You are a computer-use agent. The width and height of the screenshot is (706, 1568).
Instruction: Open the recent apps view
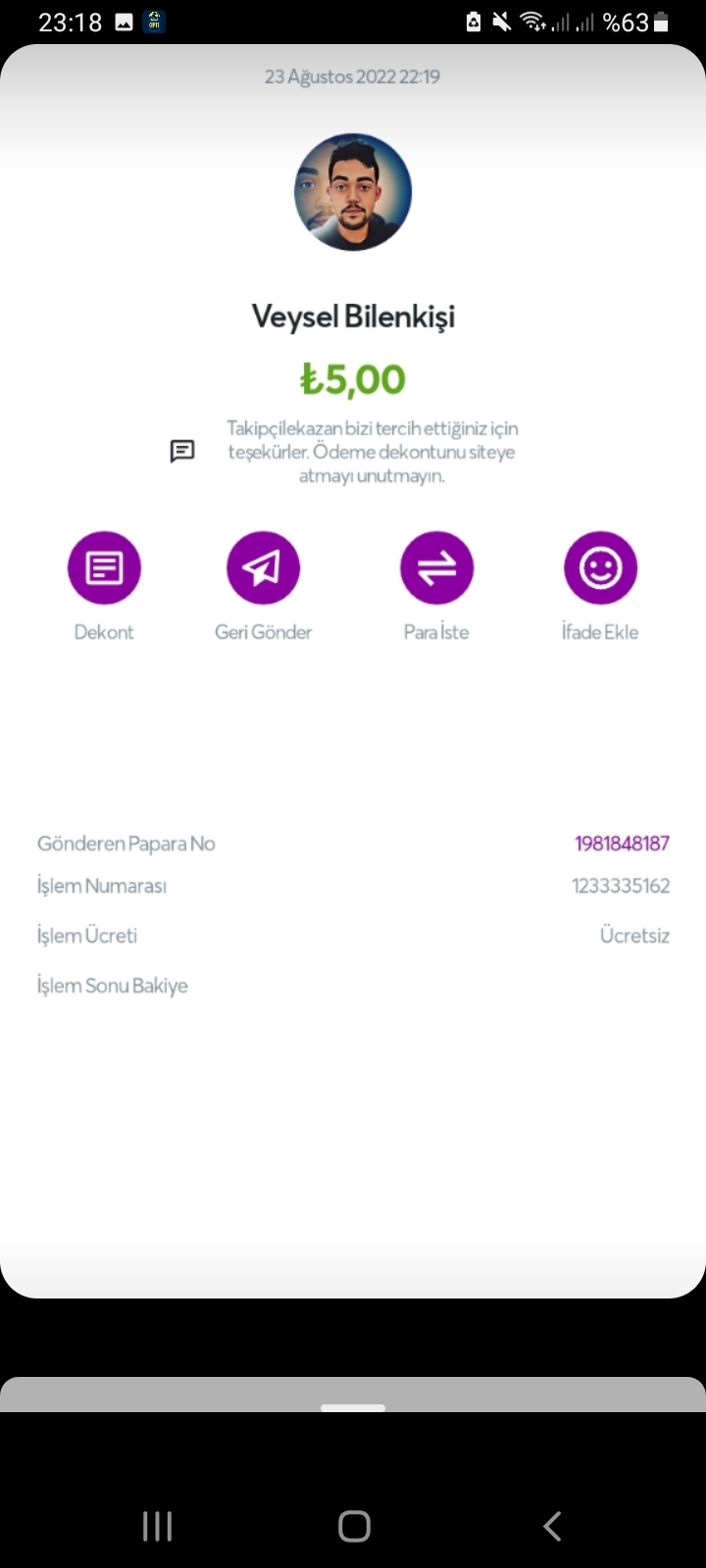157,1526
